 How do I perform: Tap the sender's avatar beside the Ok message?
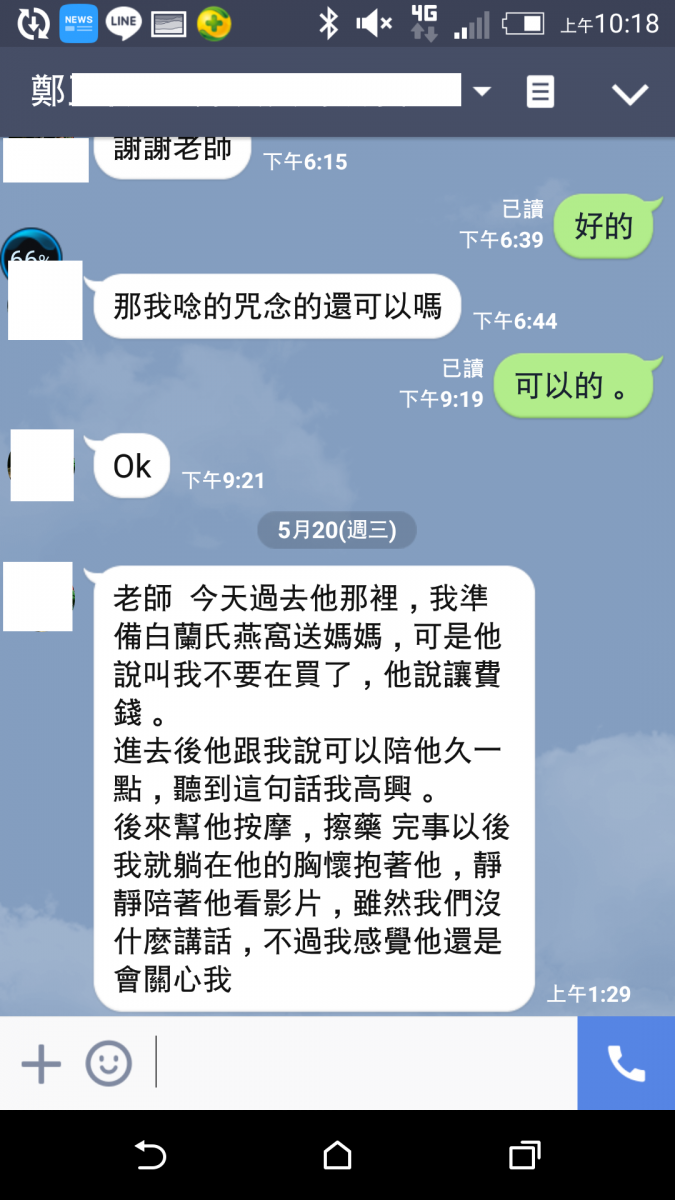coord(42,465)
